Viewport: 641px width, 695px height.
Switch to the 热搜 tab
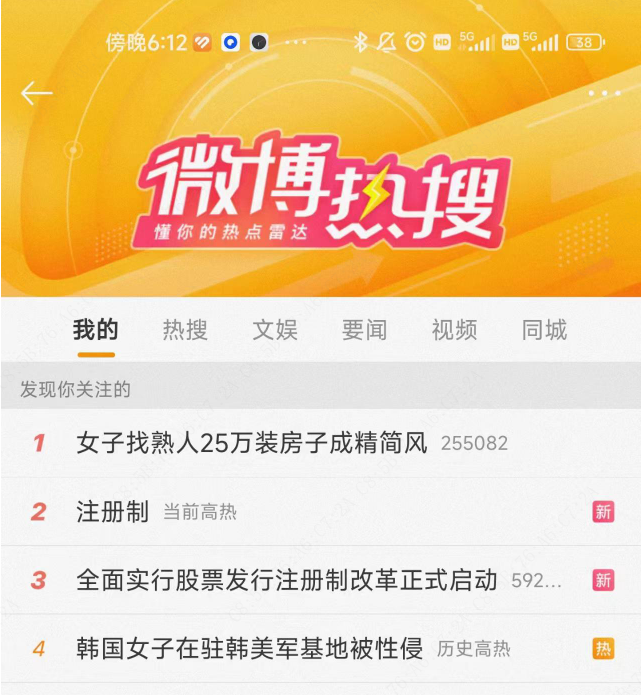(x=185, y=330)
